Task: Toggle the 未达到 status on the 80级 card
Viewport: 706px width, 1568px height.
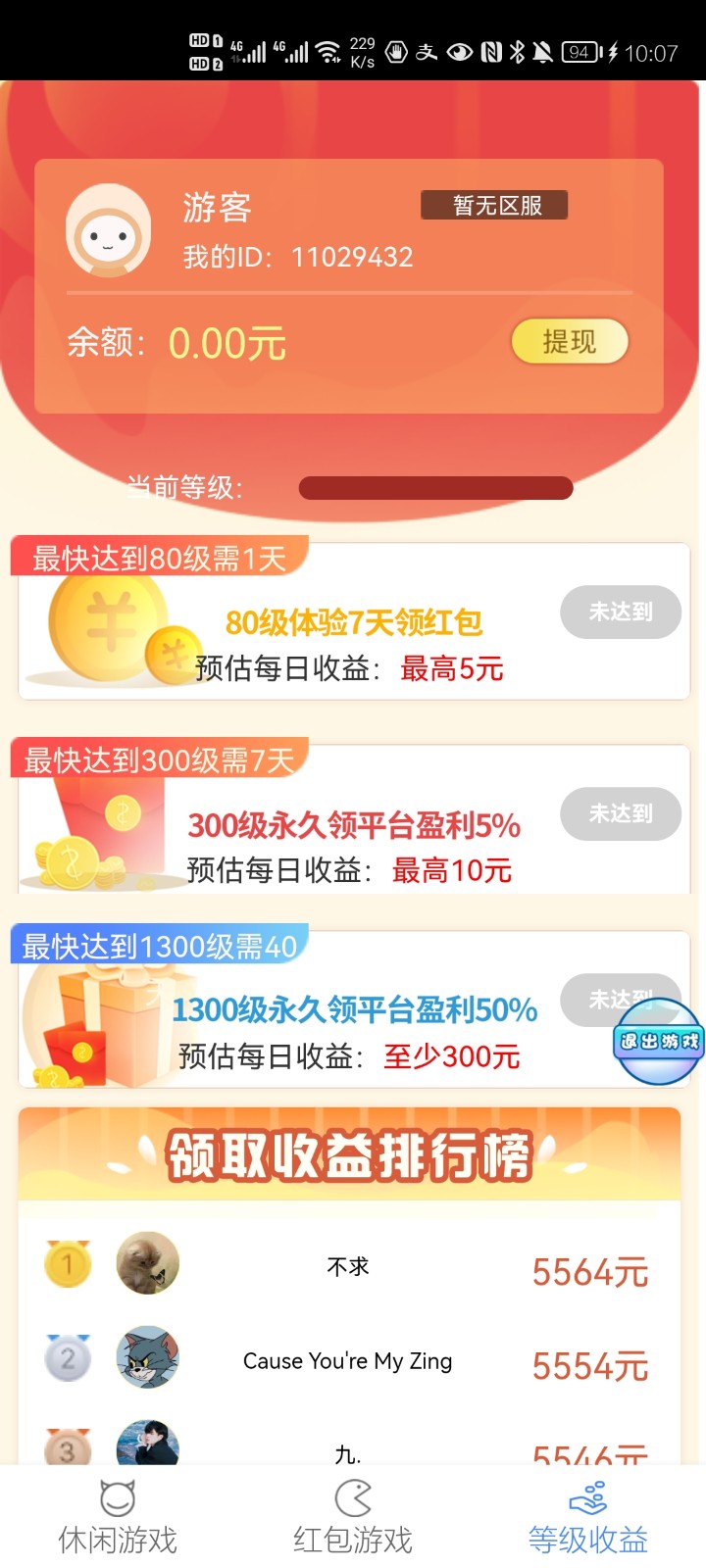Action: (620, 612)
